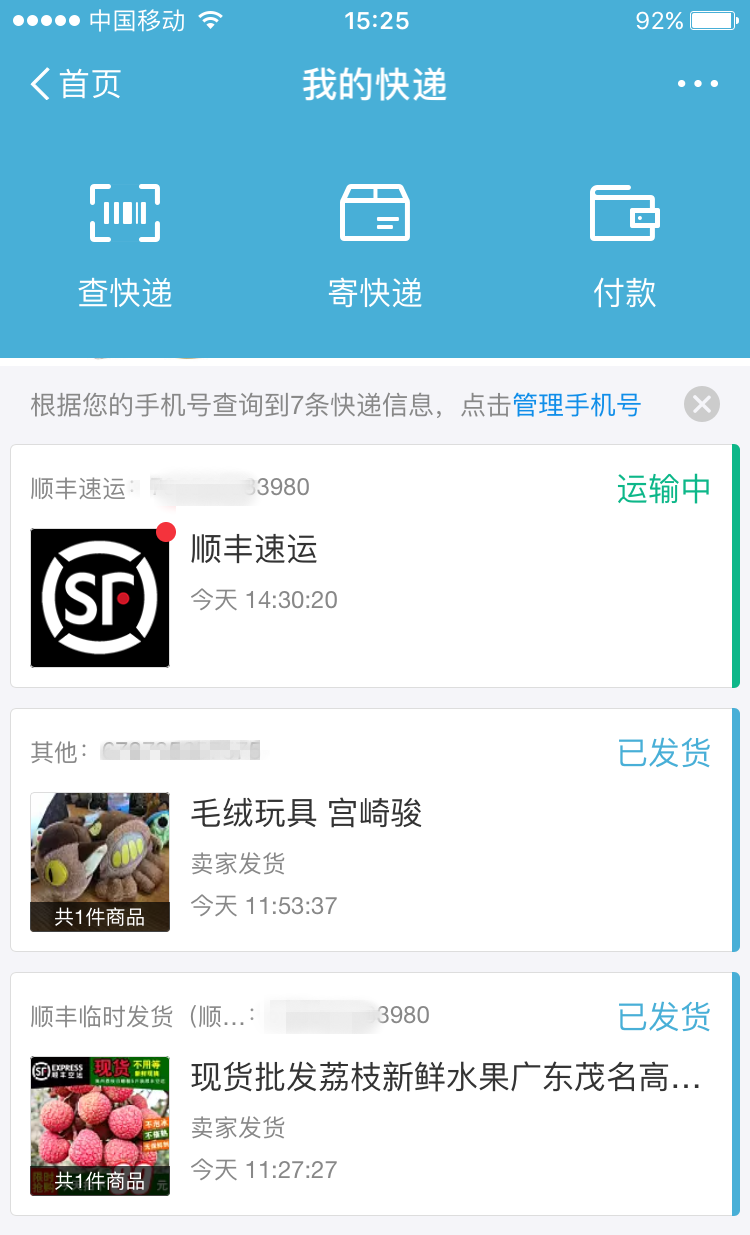750x1235 pixels.
Task: Dismiss the phone number notice banner
Action: (x=702, y=404)
